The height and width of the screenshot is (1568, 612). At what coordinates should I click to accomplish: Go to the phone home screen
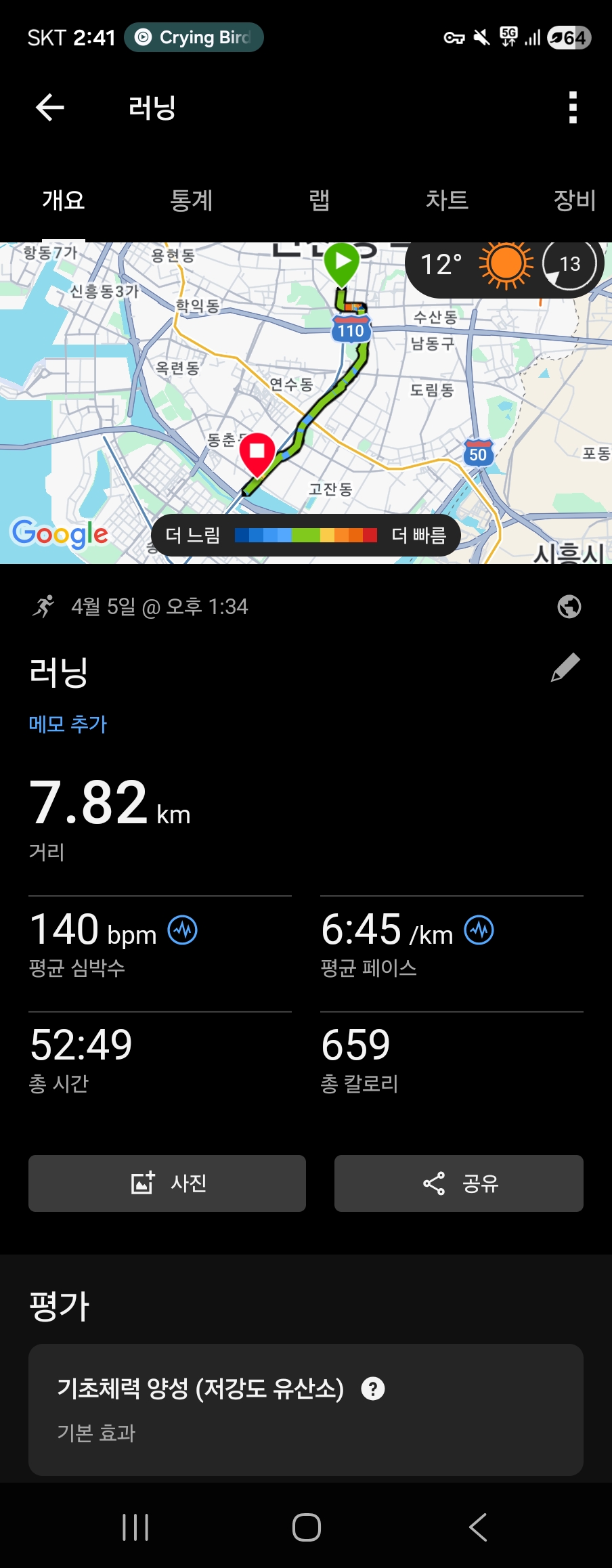(x=306, y=1527)
